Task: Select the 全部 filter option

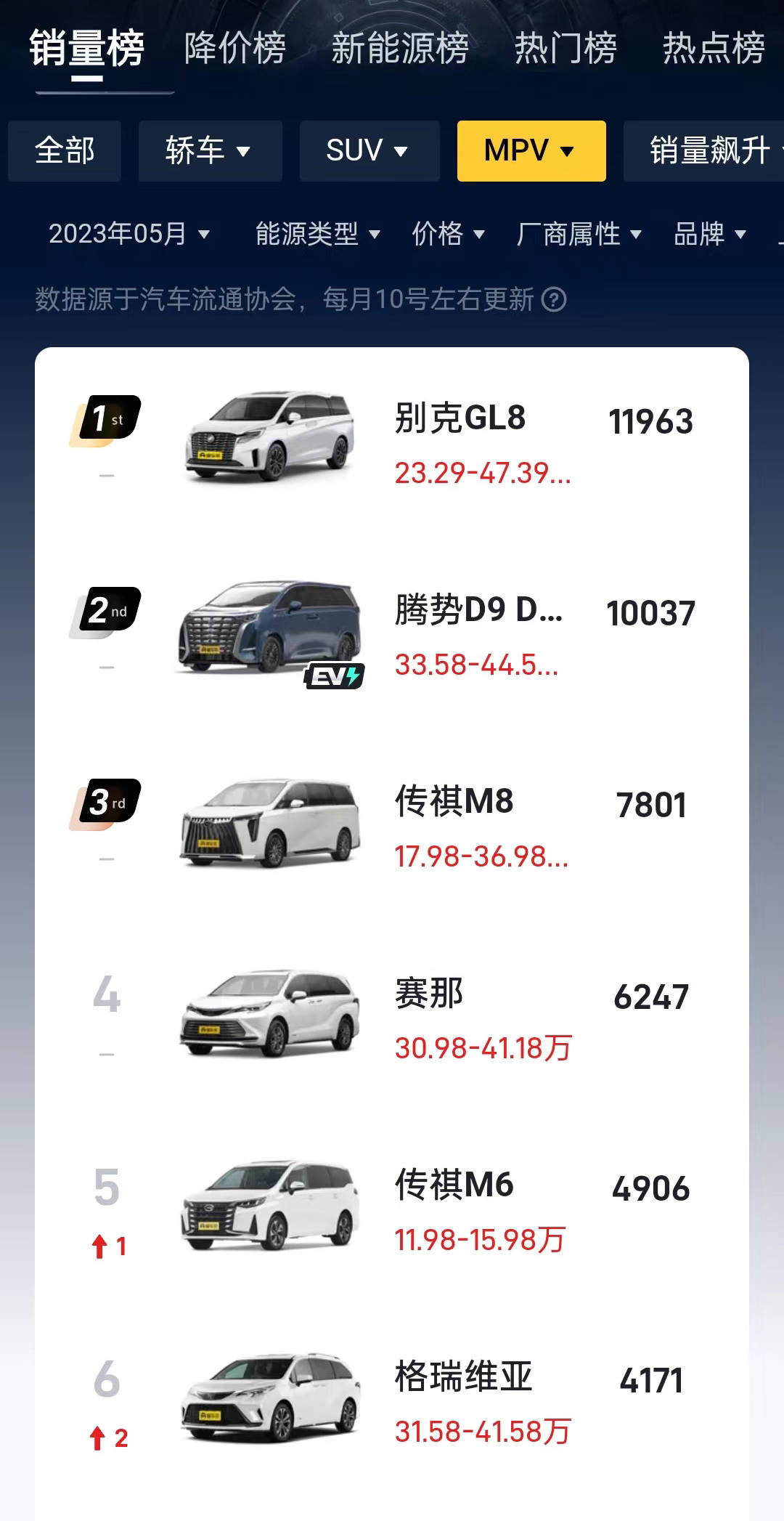Action: [64, 150]
